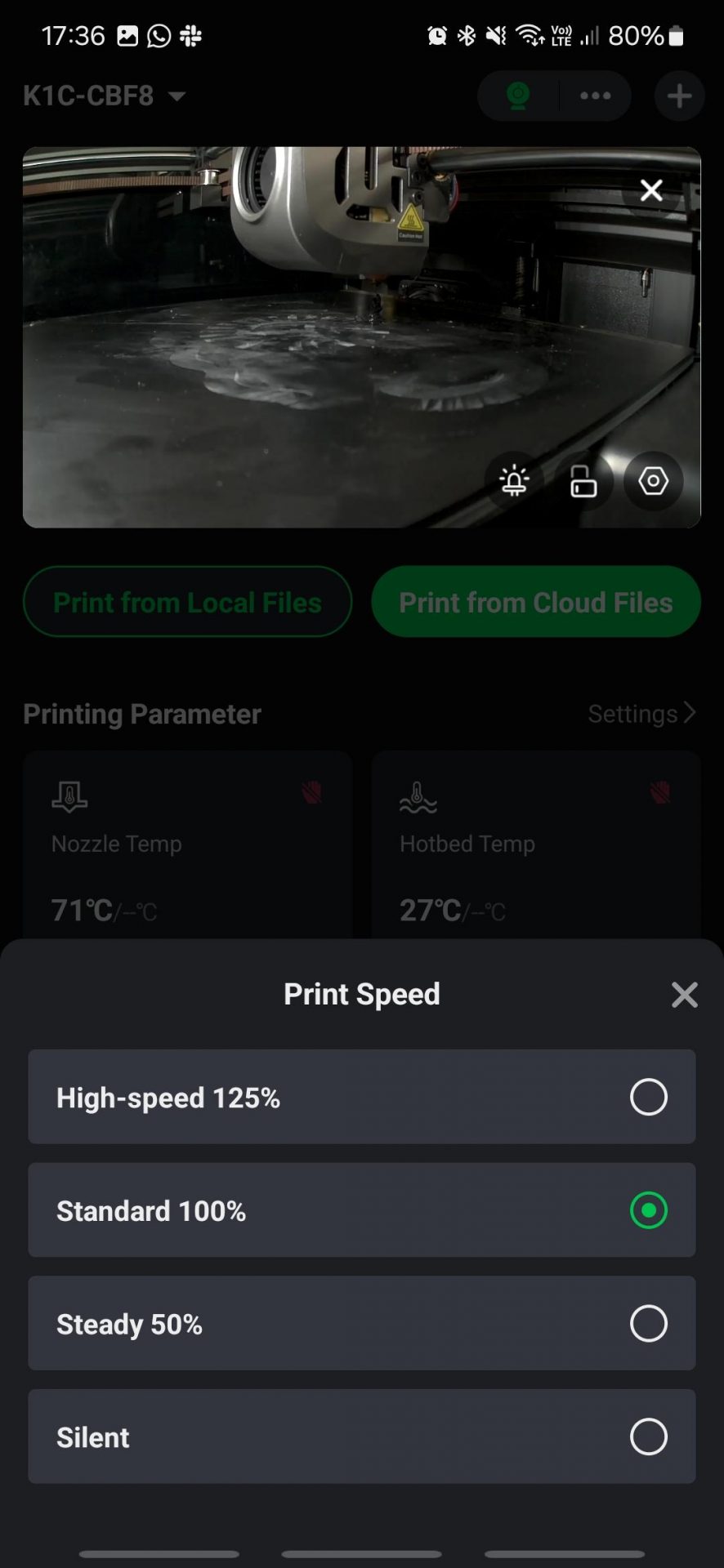724x1568 pixels.
Task: Switch print speed to Silent
Action: [361, 1437]
